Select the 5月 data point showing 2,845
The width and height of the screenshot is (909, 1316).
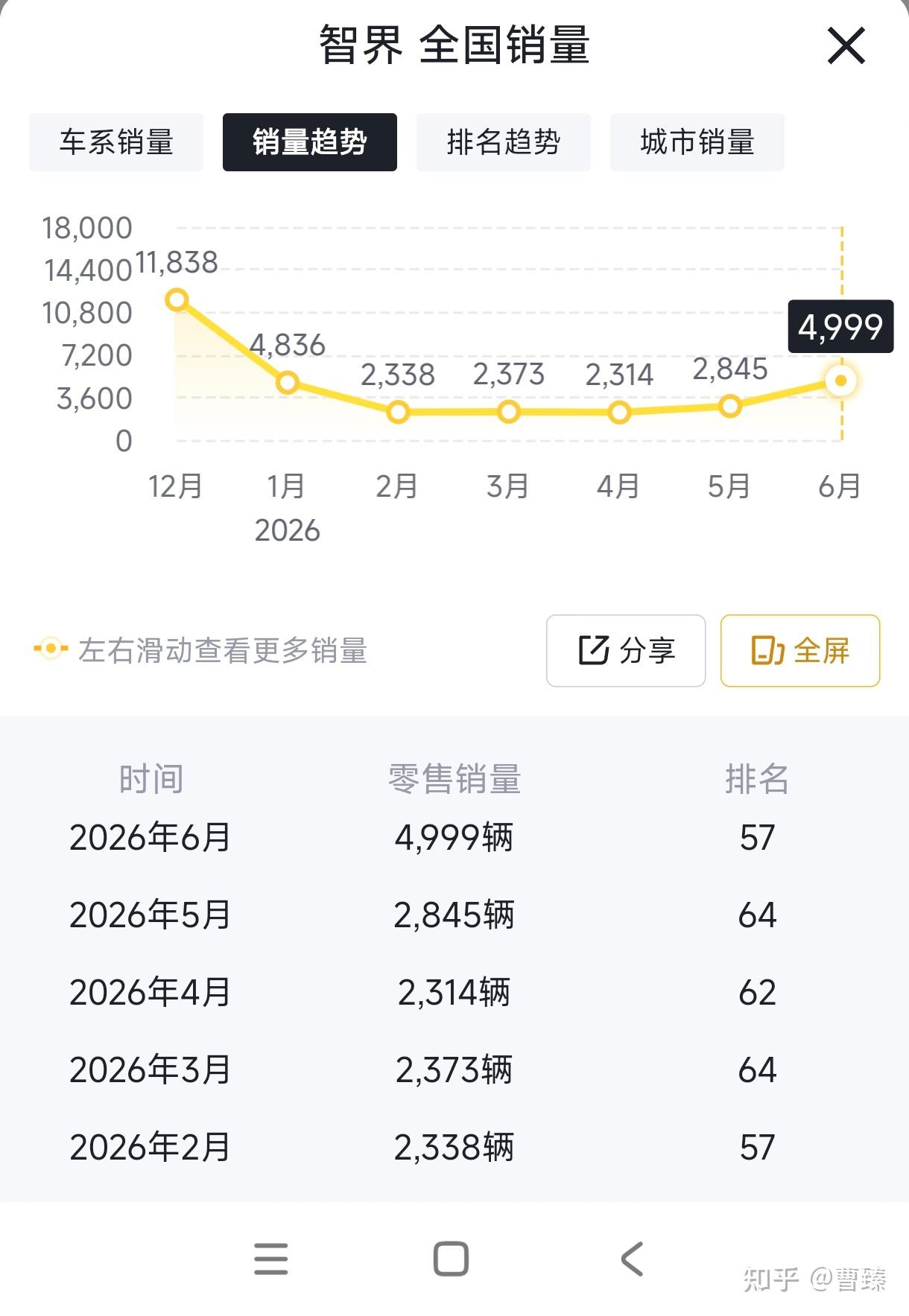point(730,406)
